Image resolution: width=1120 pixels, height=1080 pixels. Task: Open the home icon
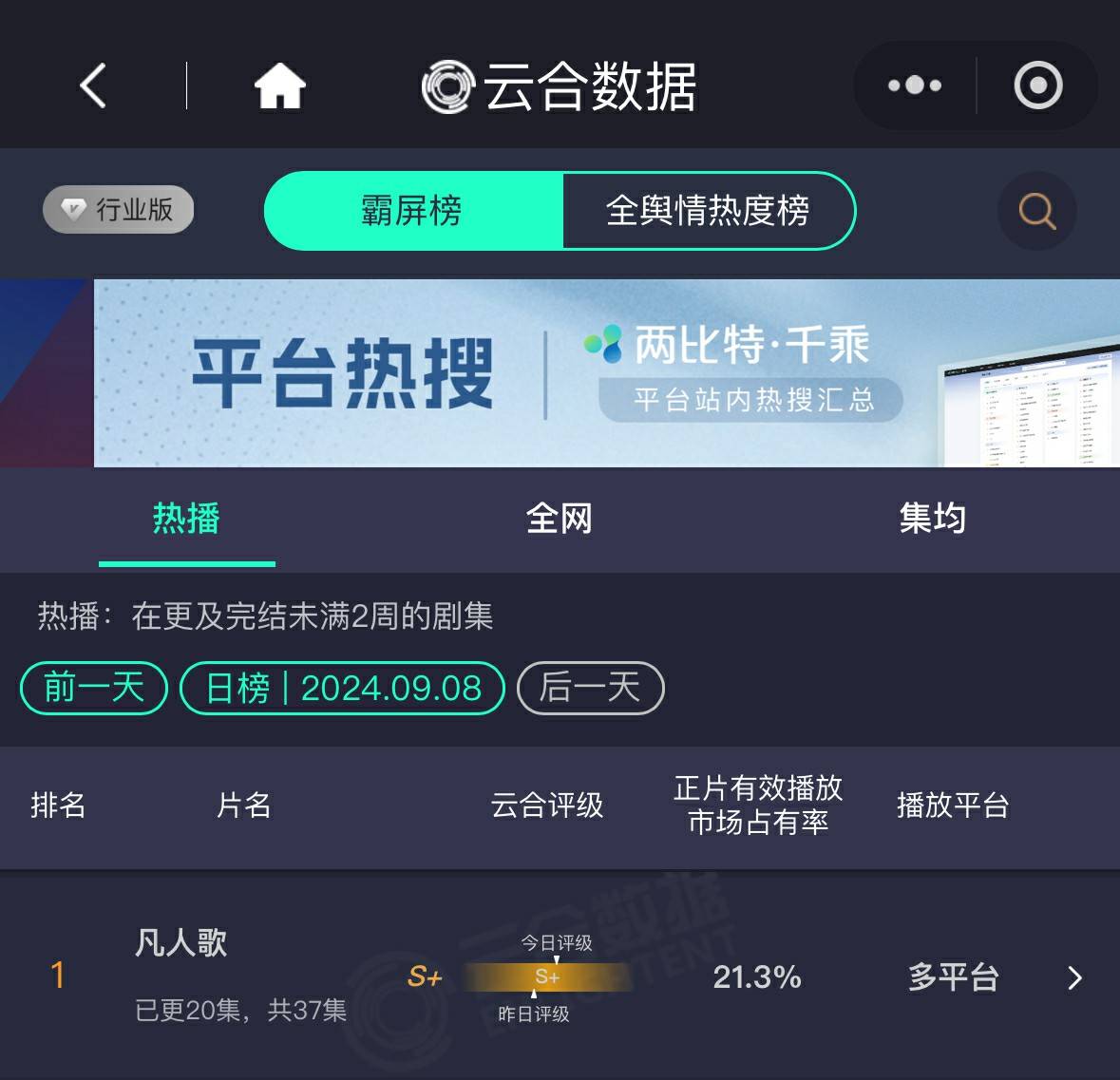coord(279,86)
